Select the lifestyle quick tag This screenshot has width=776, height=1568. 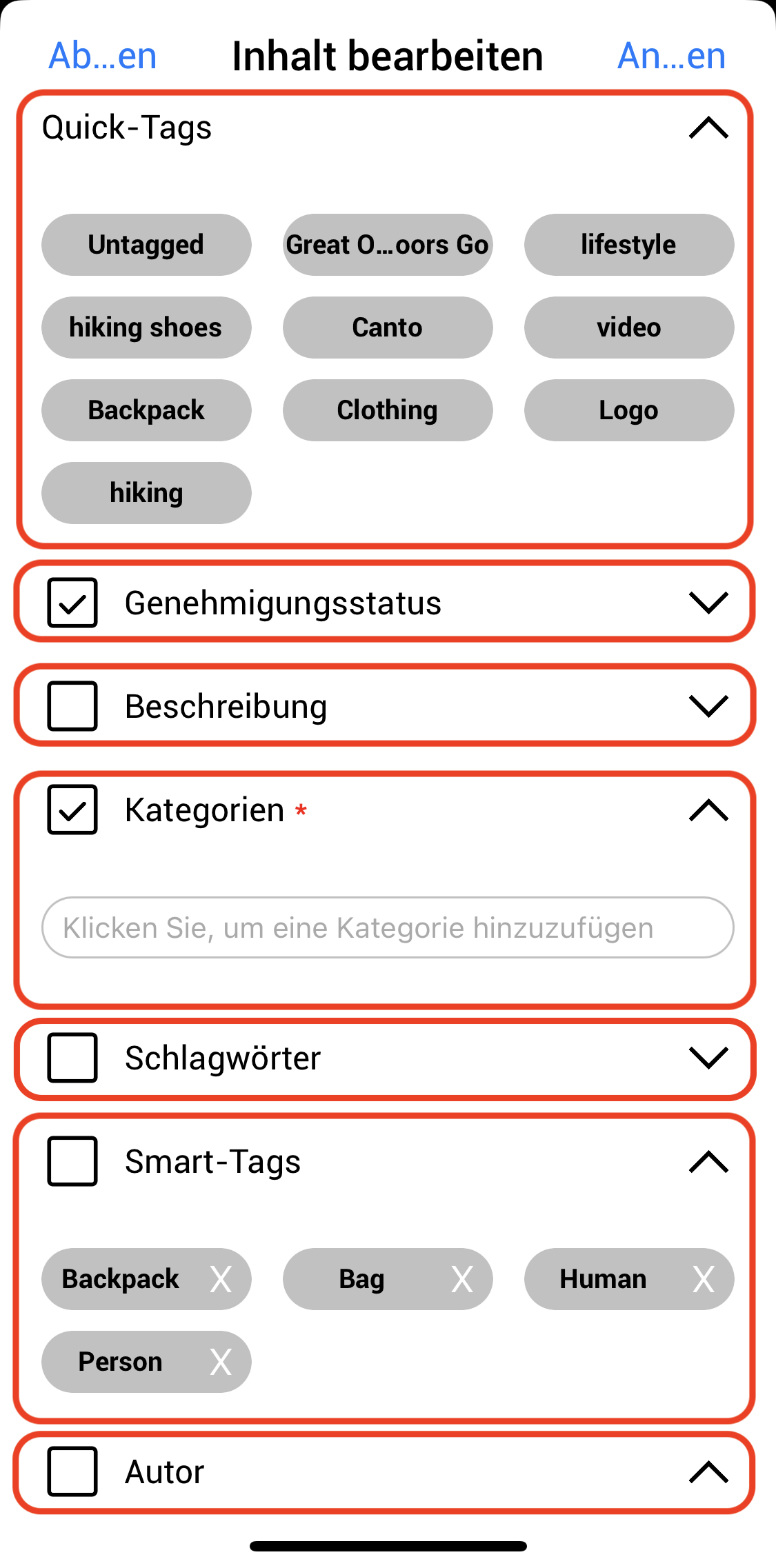(x=628, y=245)
